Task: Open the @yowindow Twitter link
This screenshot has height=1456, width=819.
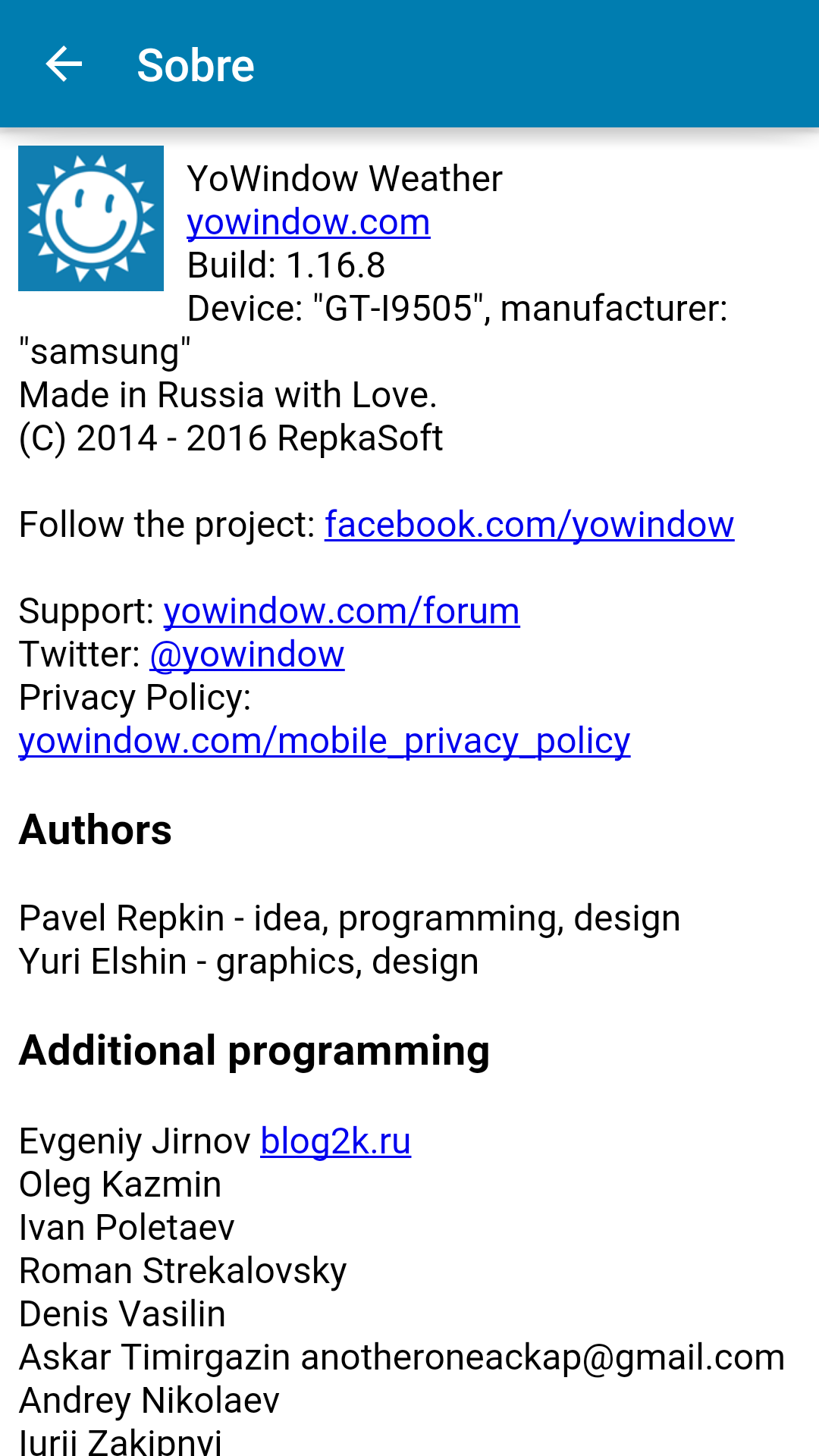Action: [x=246, y=654]
